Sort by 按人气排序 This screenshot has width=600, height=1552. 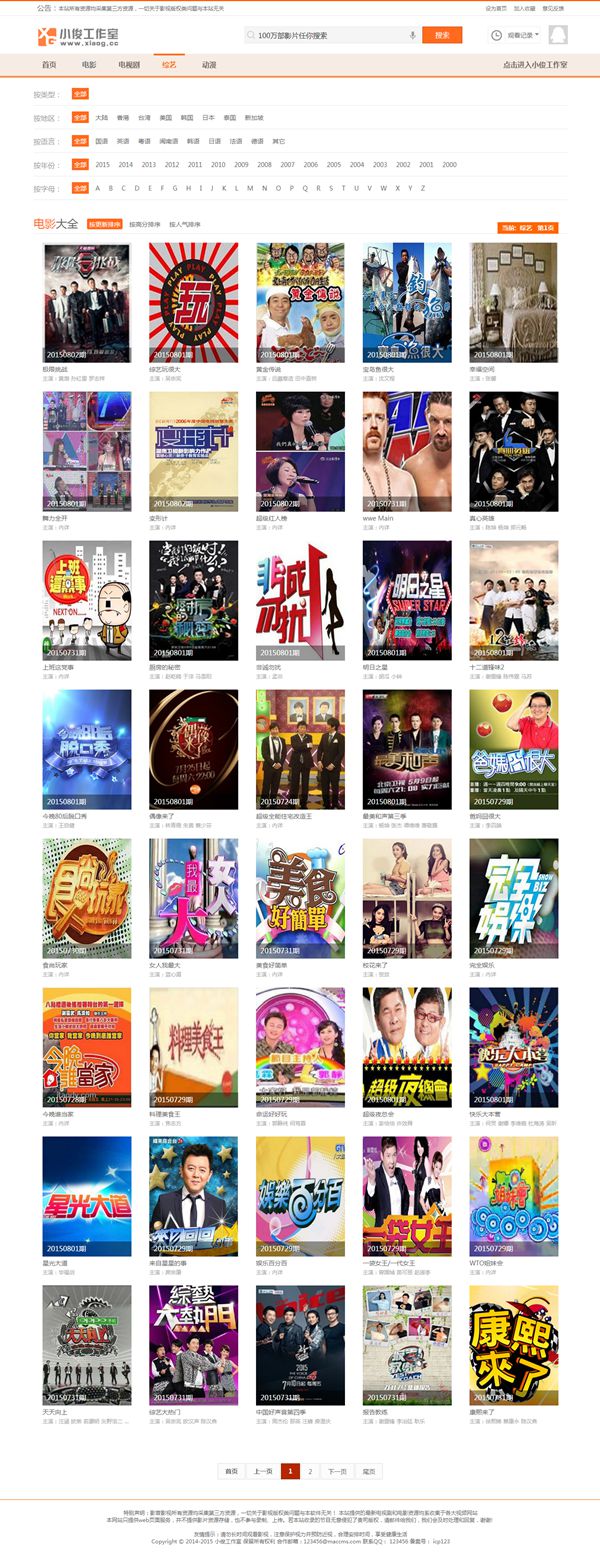(x=184, y=225)
